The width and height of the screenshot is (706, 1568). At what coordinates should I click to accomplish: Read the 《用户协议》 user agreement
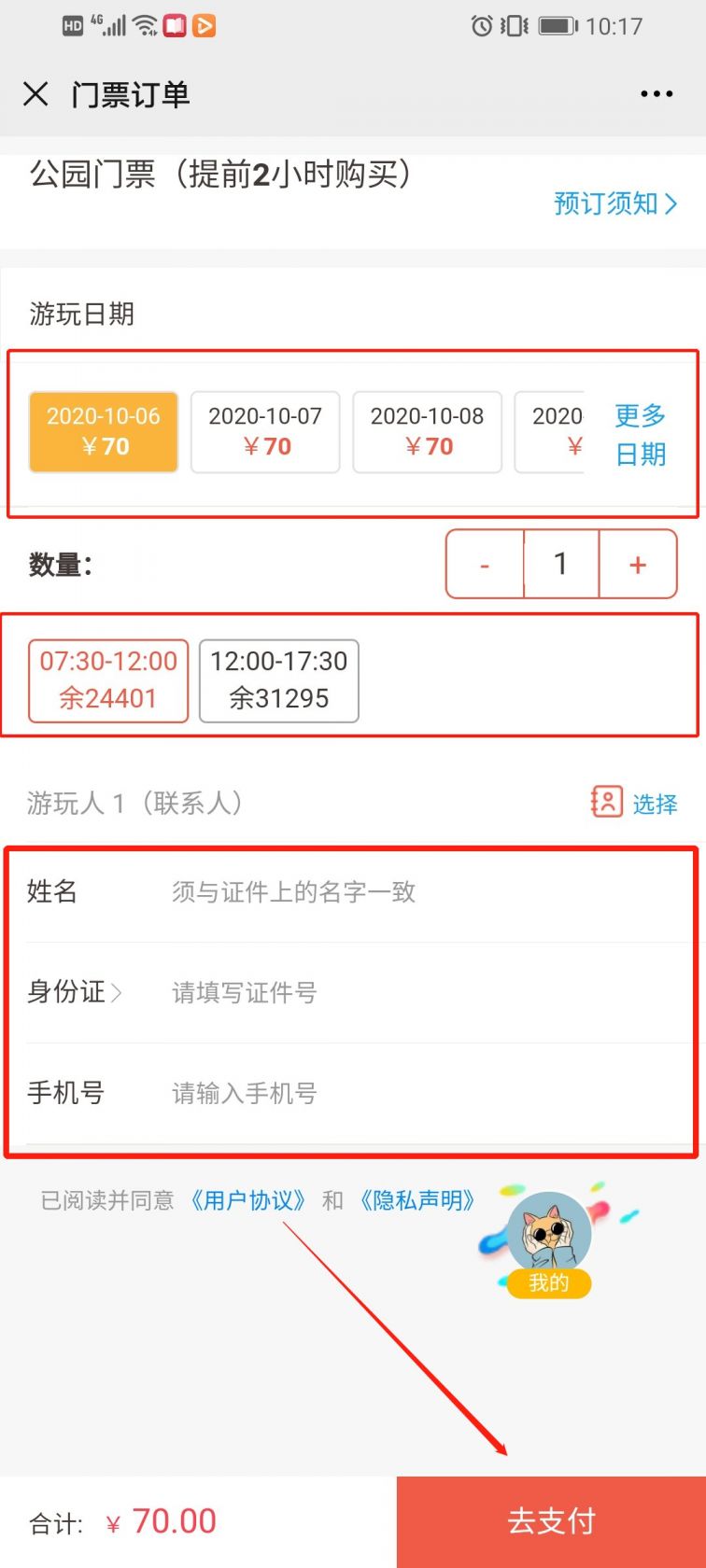pos(247,1200)
